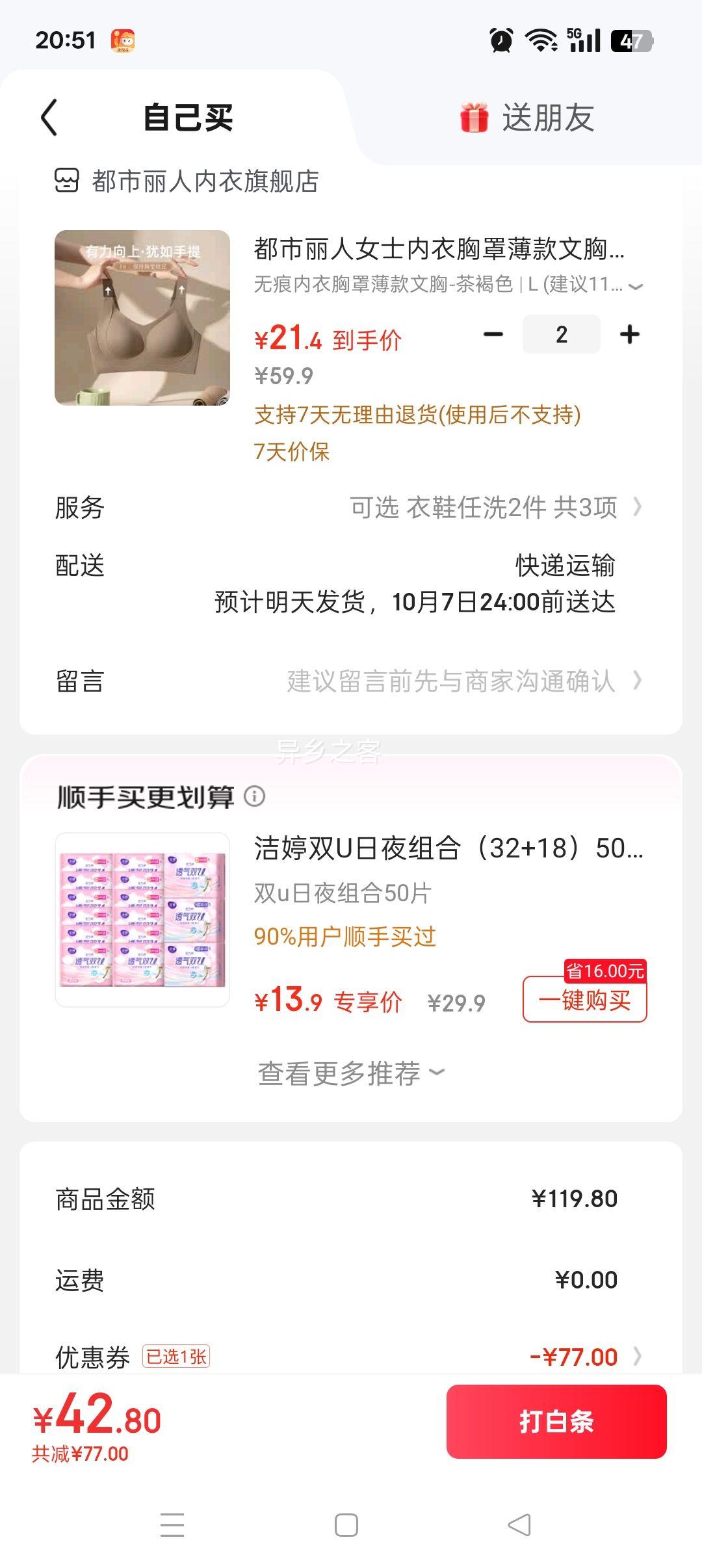Increase quantity with the plus button
This screenshot has width=702, height=1568.
pos(629,335)
